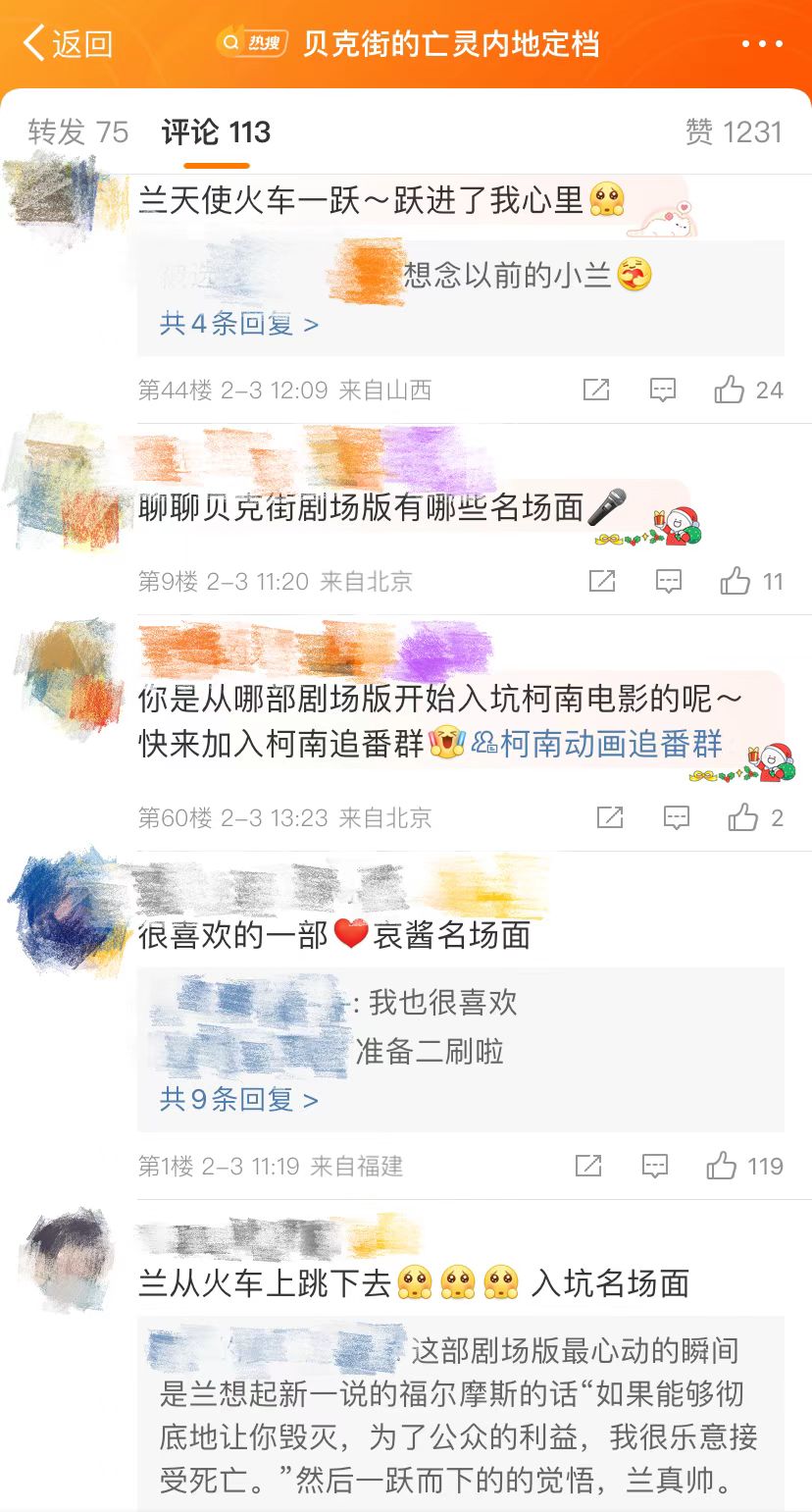Reply to the floor 1 comment from 福建
The image size is (812, 1512).
(x=655, y=1167)
